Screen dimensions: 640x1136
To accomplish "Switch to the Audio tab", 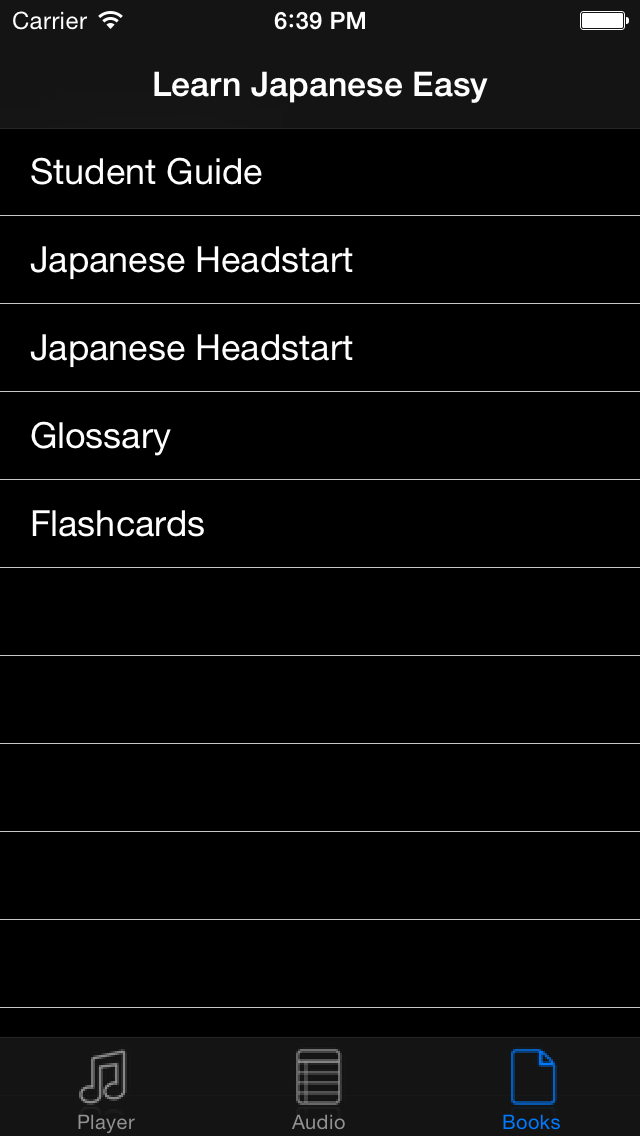I will (318, 1088).
